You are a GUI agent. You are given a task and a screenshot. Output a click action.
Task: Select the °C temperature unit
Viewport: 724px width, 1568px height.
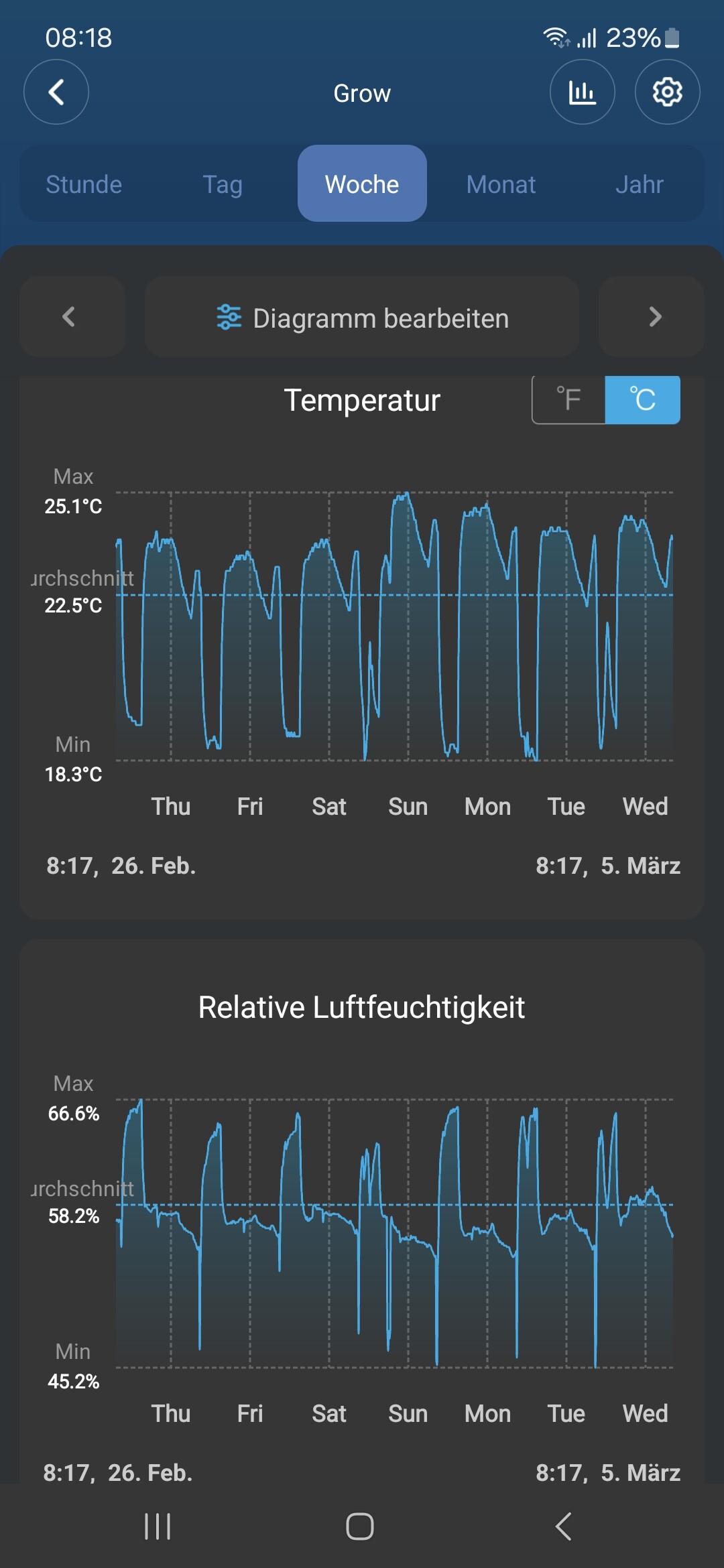(642, 400)
